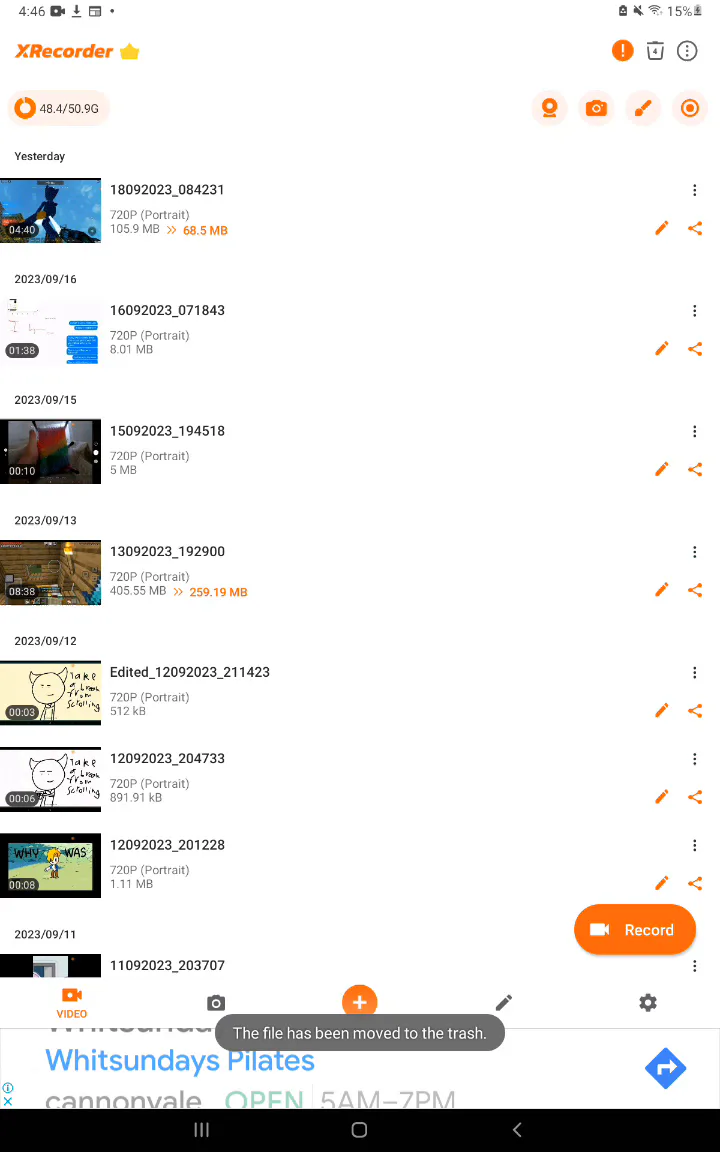The height and width of the screenshot is (1152, 720).
Task: Share video 18092023_084231
Action: (695, 229)
